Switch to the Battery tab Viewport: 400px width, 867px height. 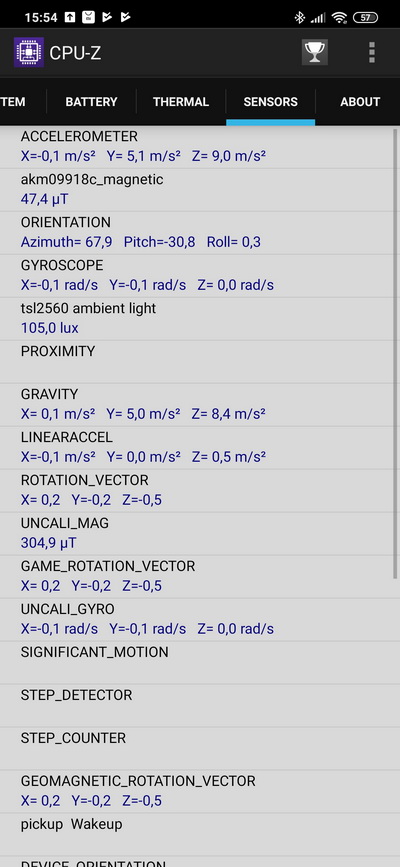tap(91, 102)
